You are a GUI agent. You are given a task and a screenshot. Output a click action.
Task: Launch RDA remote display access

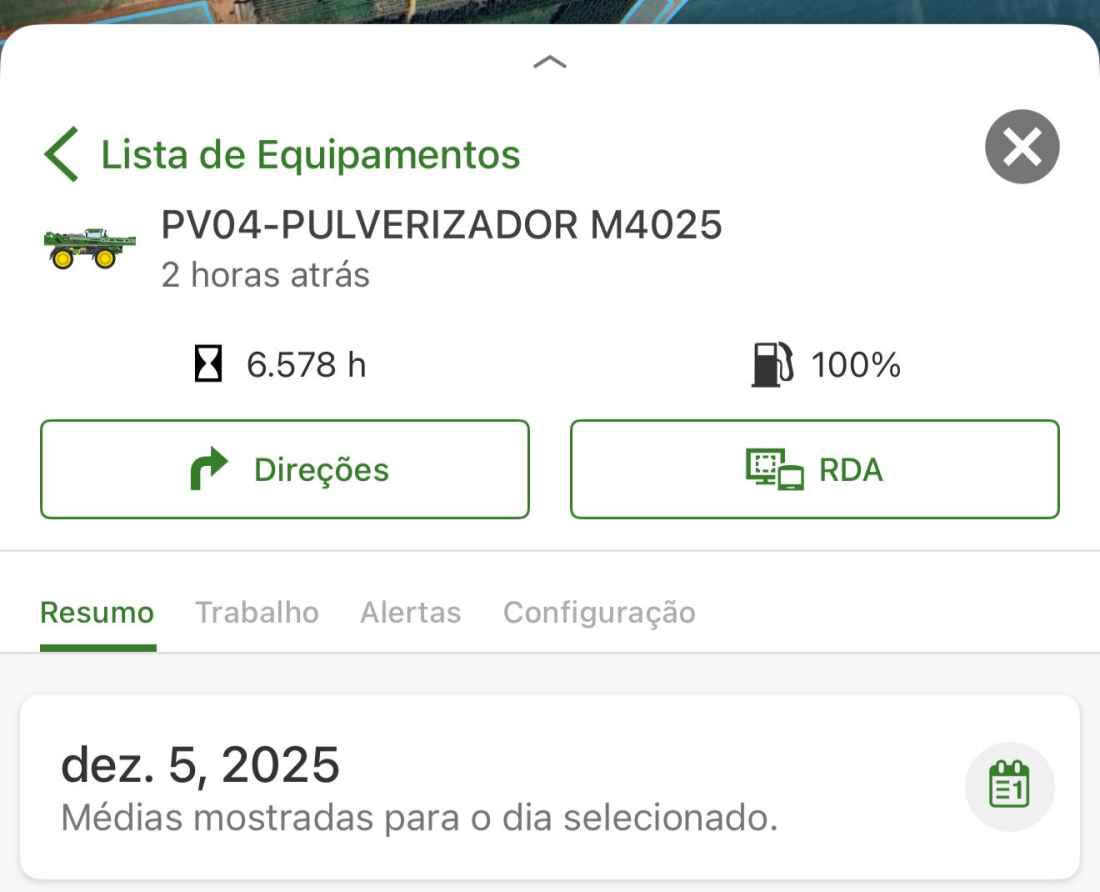[x=814, y=470]
